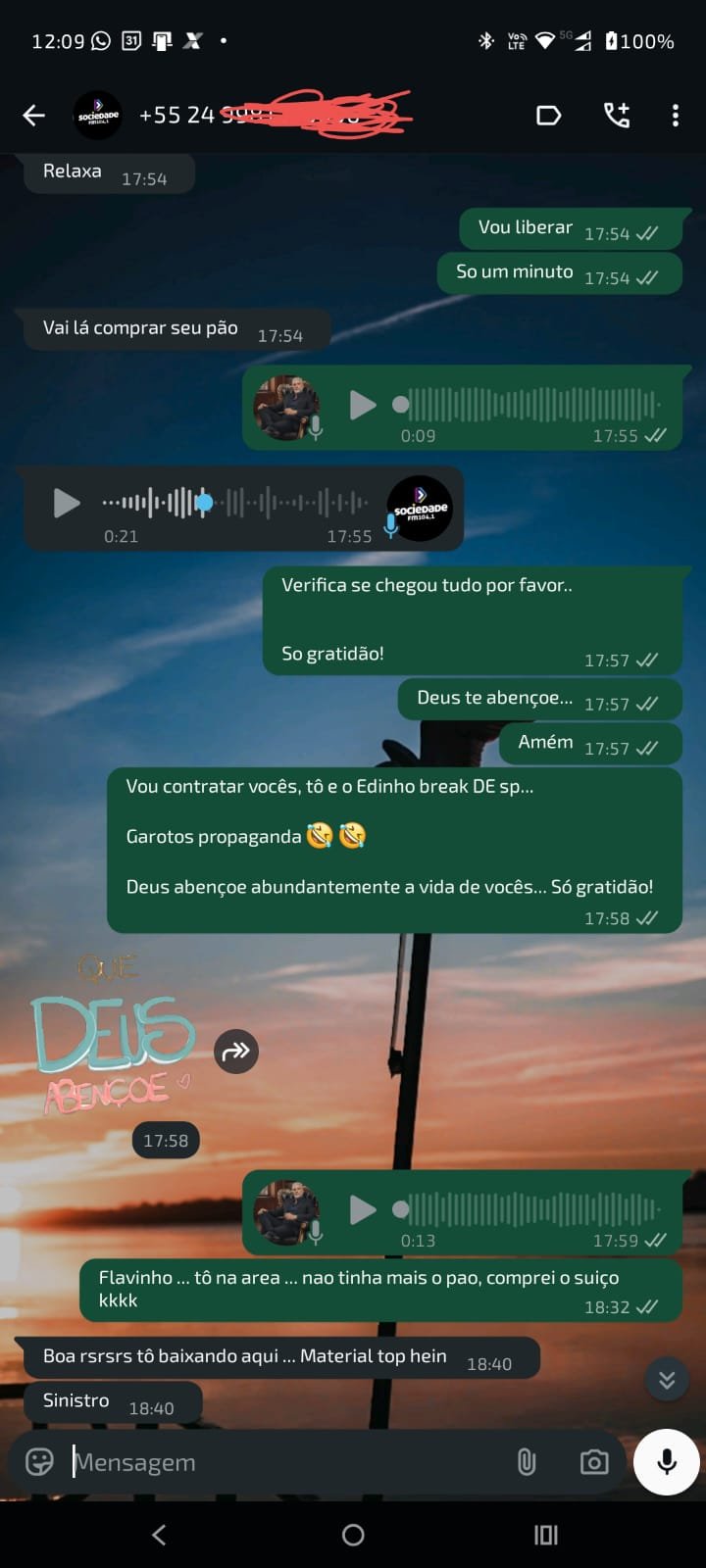Image resolution: width=706 pixels, height=1568 pixels.
Task: Open the Que Deus abençoe sticker
Action: [113, 1037]
